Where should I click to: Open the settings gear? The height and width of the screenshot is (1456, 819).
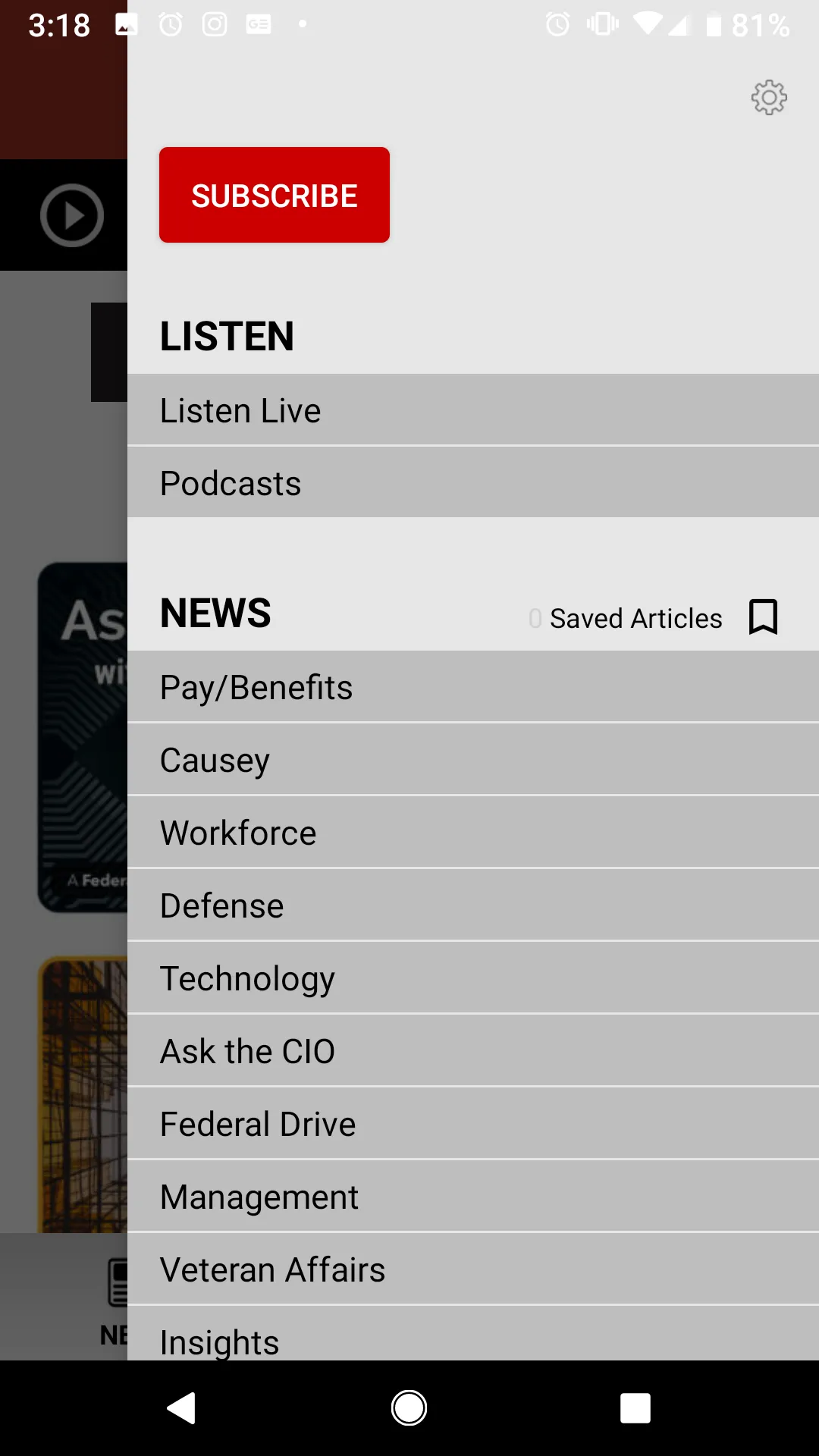pyautogui.click(x=769, y=98)
